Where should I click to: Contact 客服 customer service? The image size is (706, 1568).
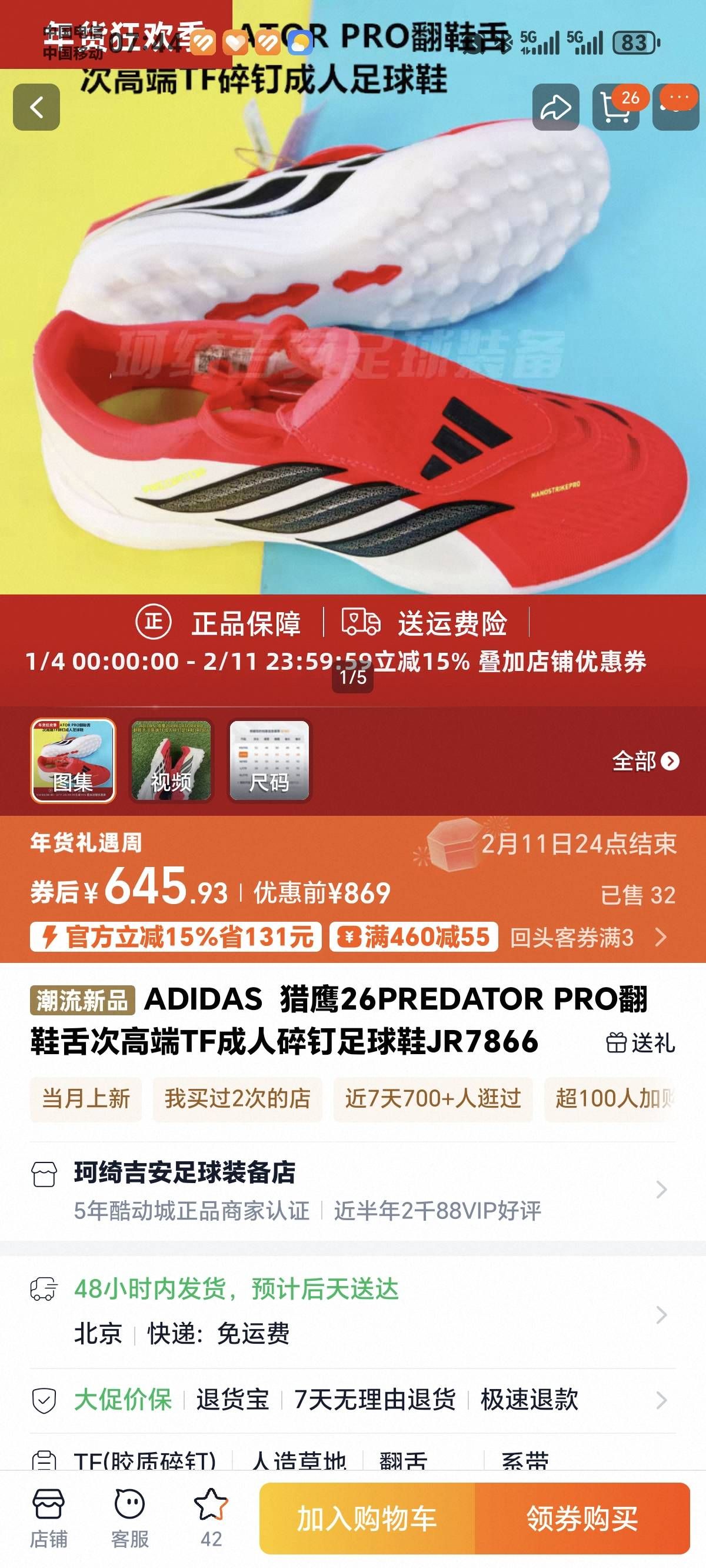click(x=129, y=1517)
